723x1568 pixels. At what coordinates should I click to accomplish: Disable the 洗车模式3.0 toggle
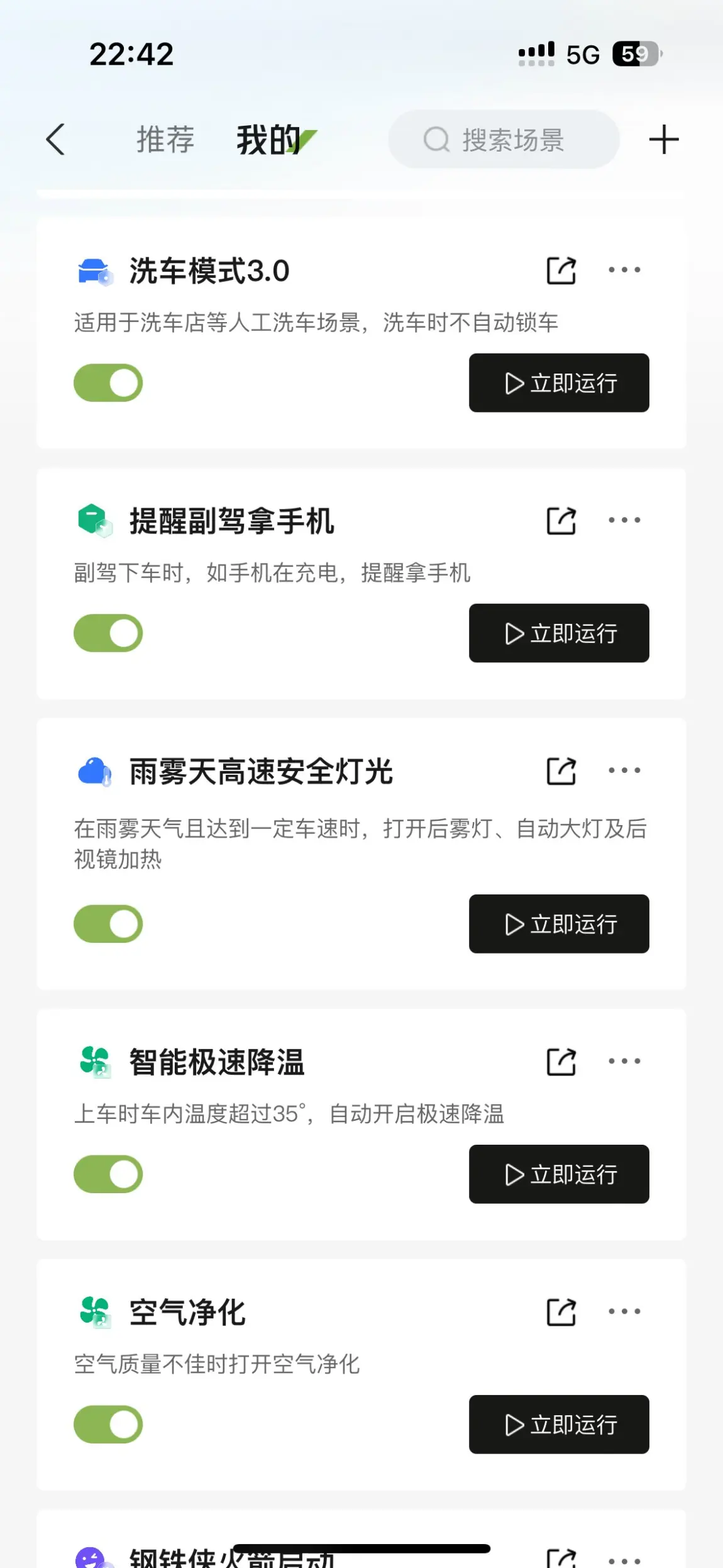(x=108, y=382)
